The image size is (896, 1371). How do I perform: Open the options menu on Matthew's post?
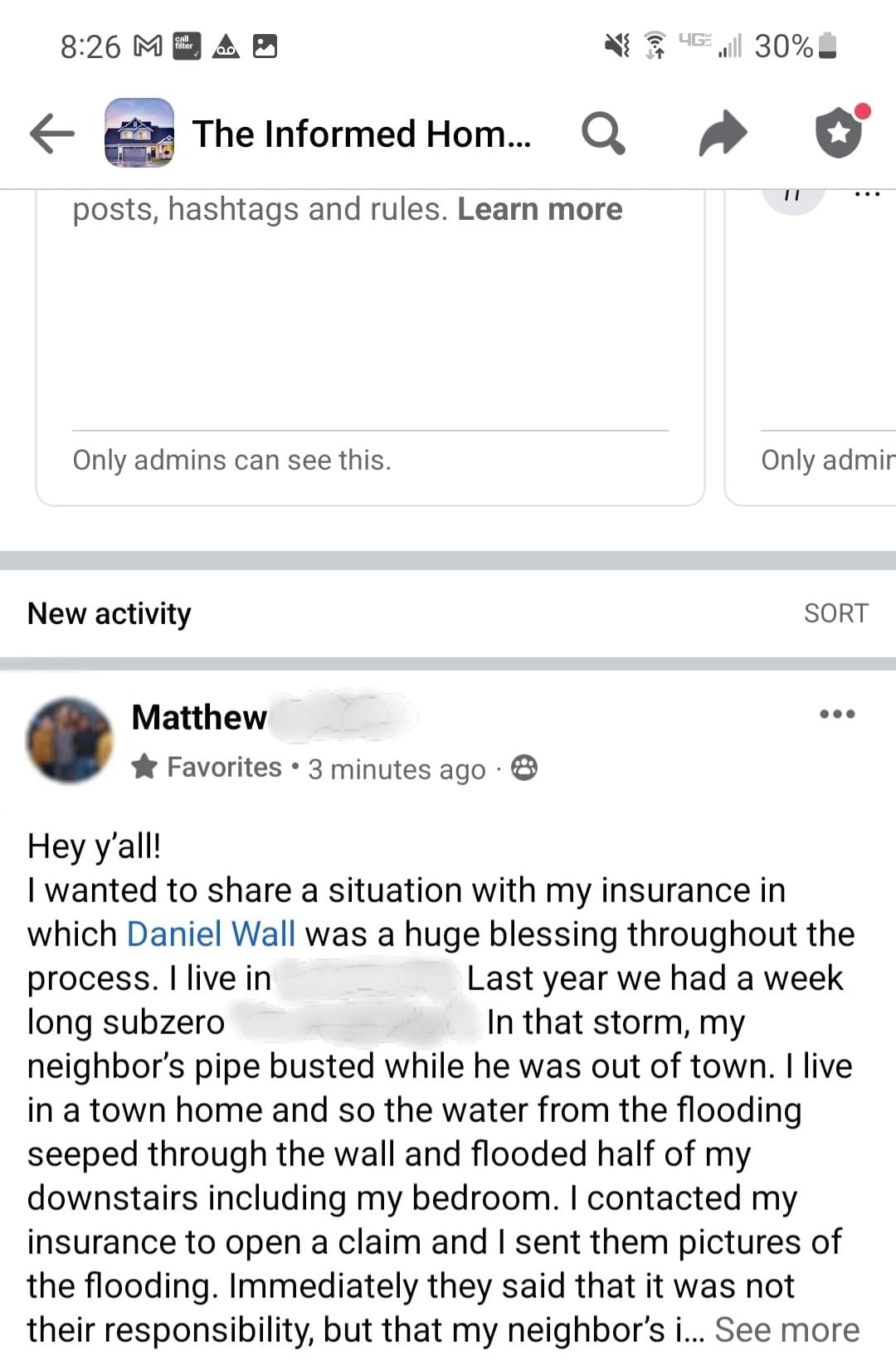(836, 715)
